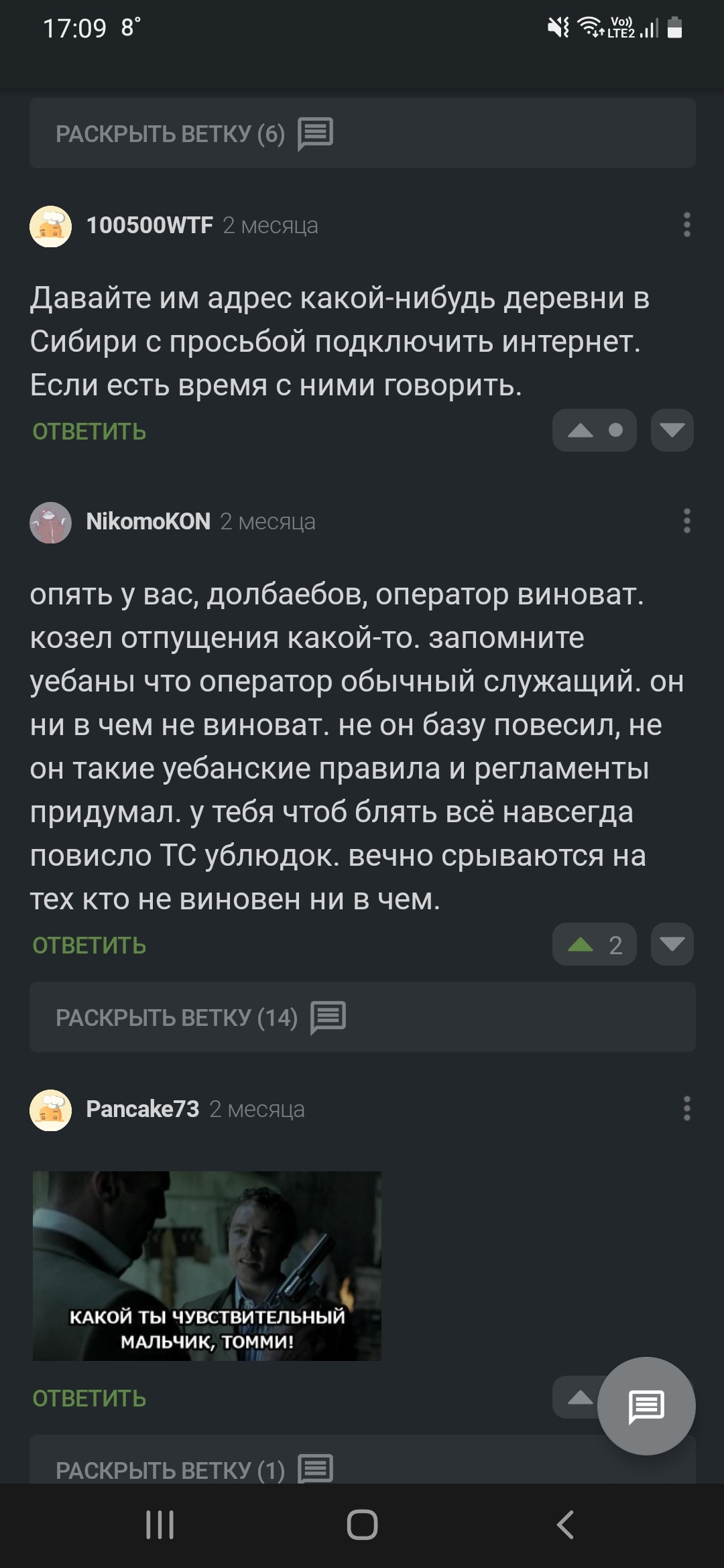Downvote 100500WTF's comment
The width and height of the screenshot is (724, 1568).
(x=672, y=430)
